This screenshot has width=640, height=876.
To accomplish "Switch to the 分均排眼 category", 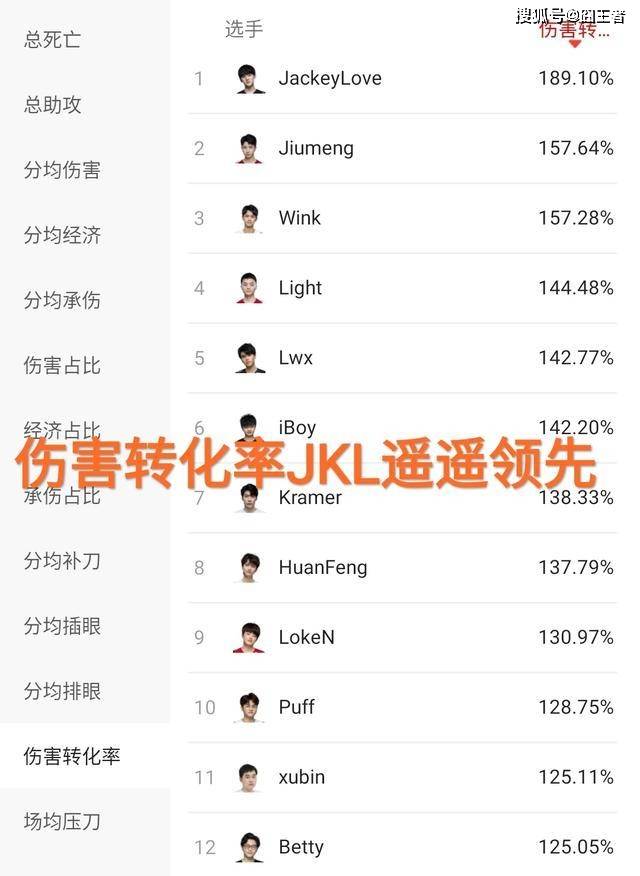I will coord(62,691).
